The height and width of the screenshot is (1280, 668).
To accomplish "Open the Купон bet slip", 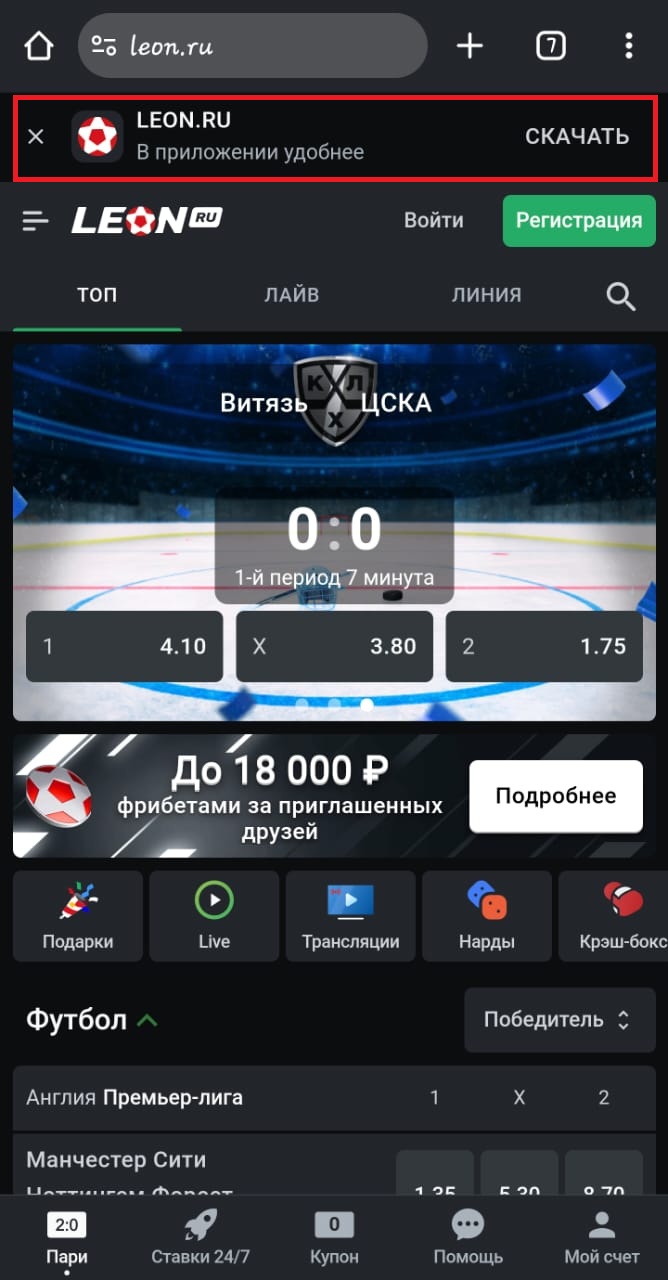I will click(334, 1236).
